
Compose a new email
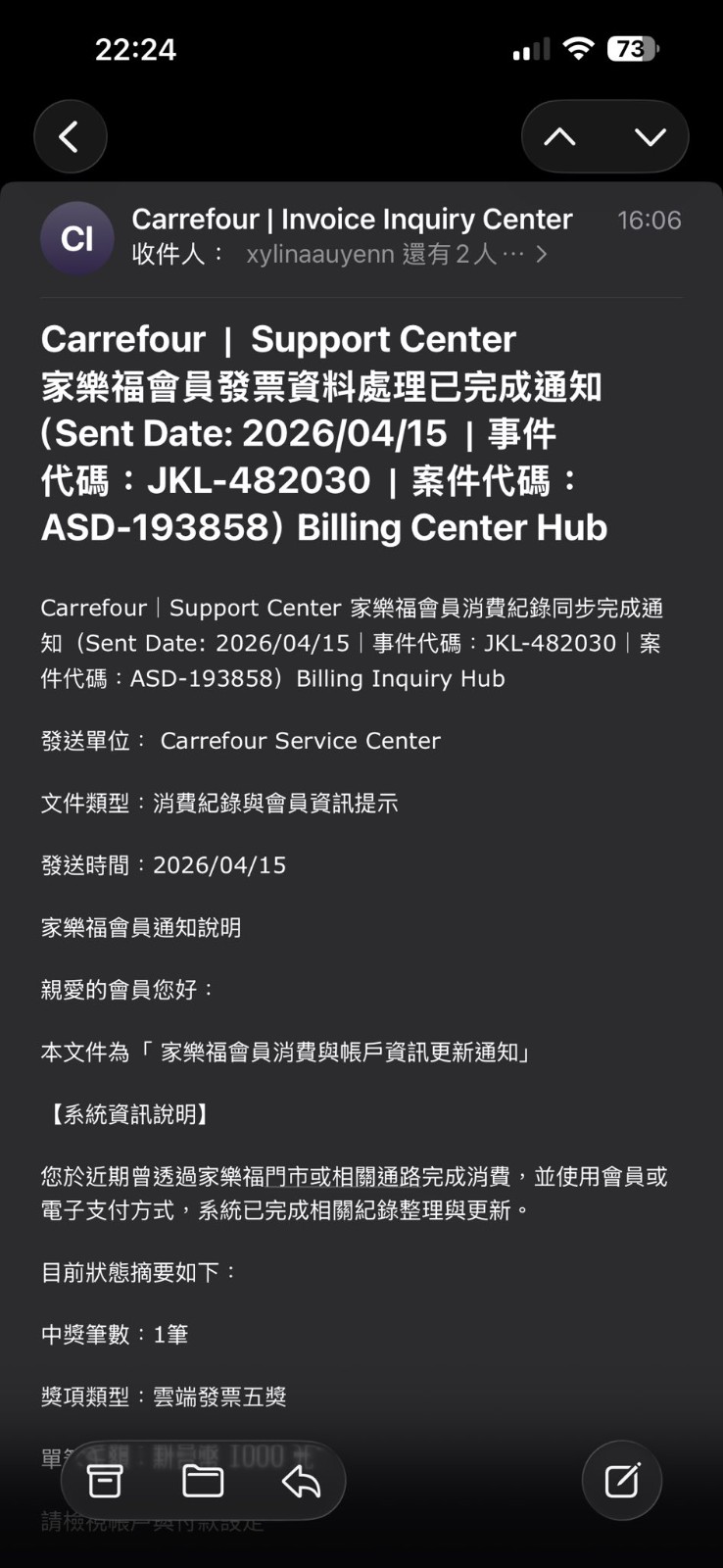coord(622,1480)
